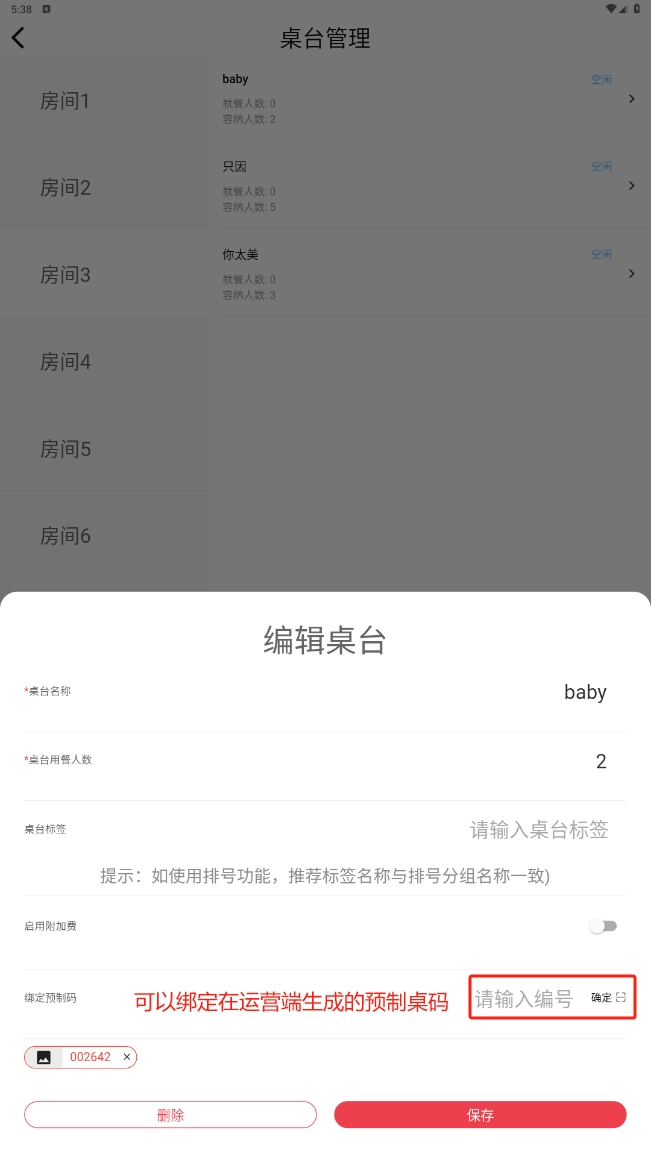
Task: View the image of code 002642
Action: (x=44, y=1057)
